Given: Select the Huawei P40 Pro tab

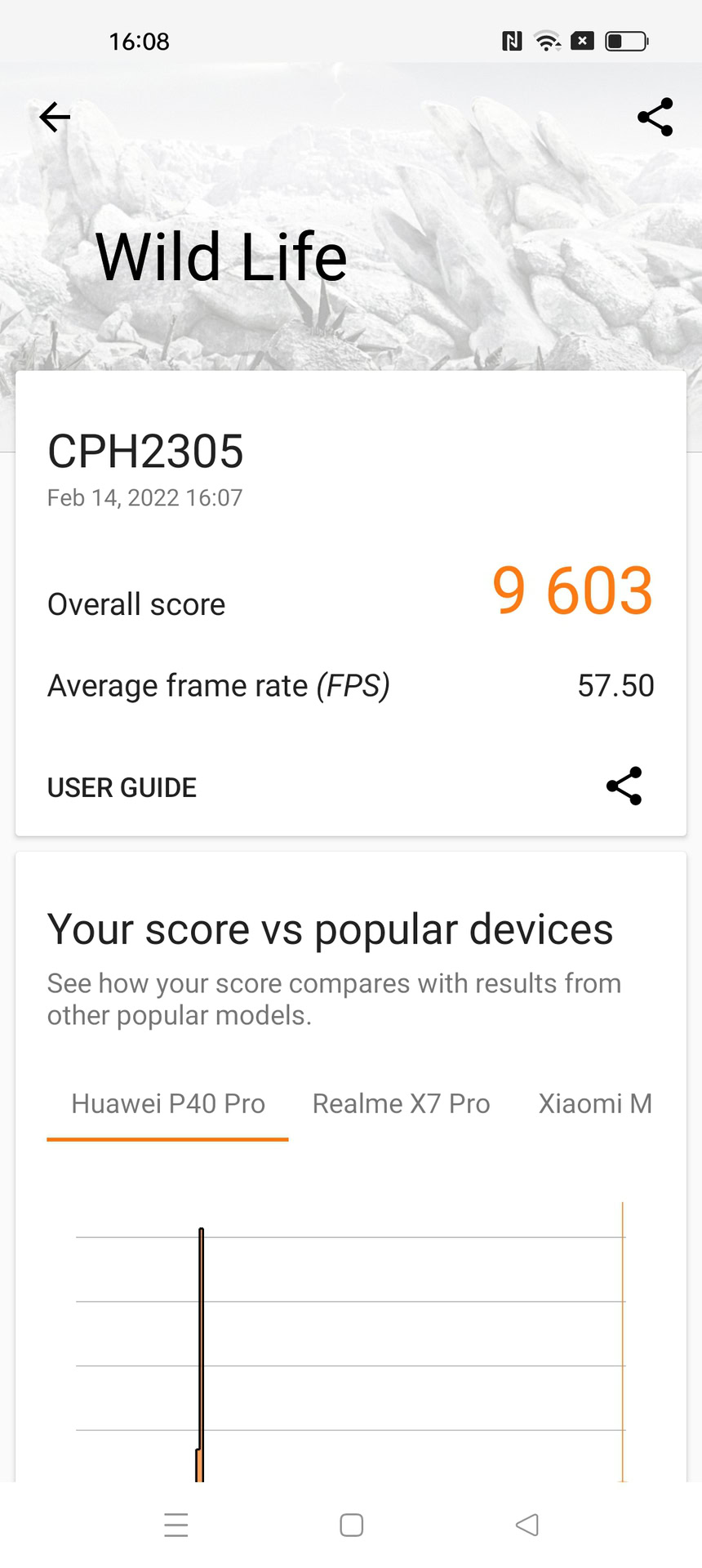Looking at the screenshot, I should (167, 1103).
